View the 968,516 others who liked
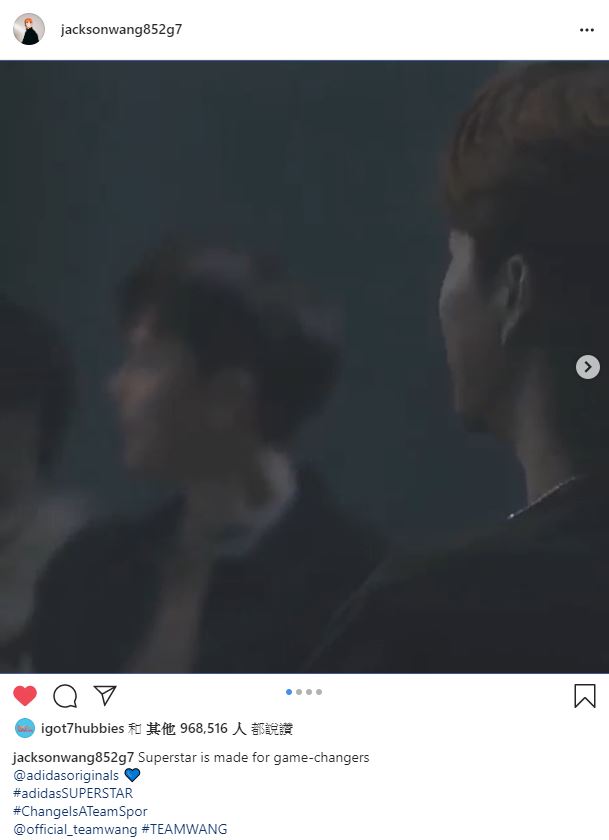This screenshot has width=609, height=840. coord(212,729)
